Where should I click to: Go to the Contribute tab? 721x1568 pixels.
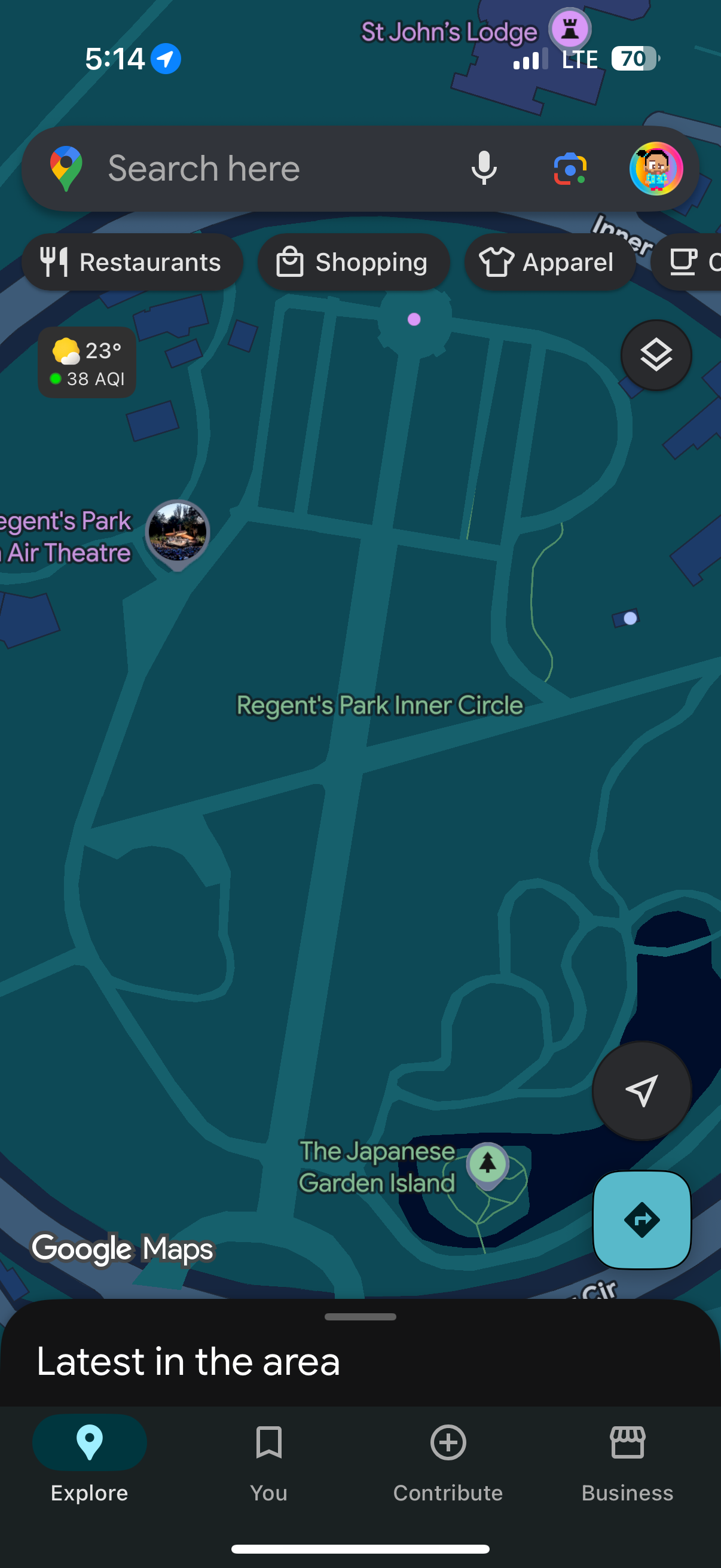448,1457
